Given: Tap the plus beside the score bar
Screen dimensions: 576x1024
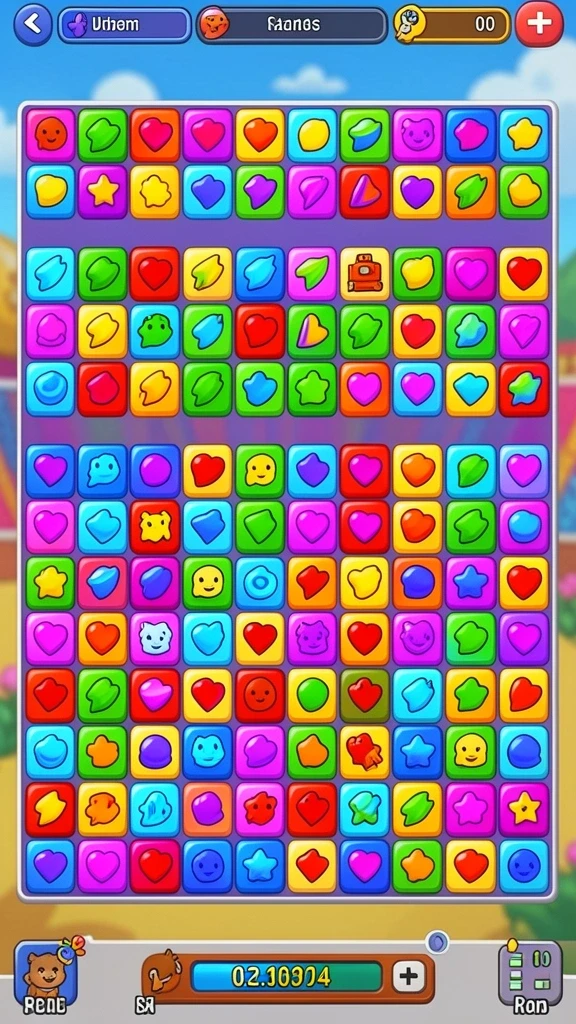Looking at the screenshot, I should click(408, 977).
